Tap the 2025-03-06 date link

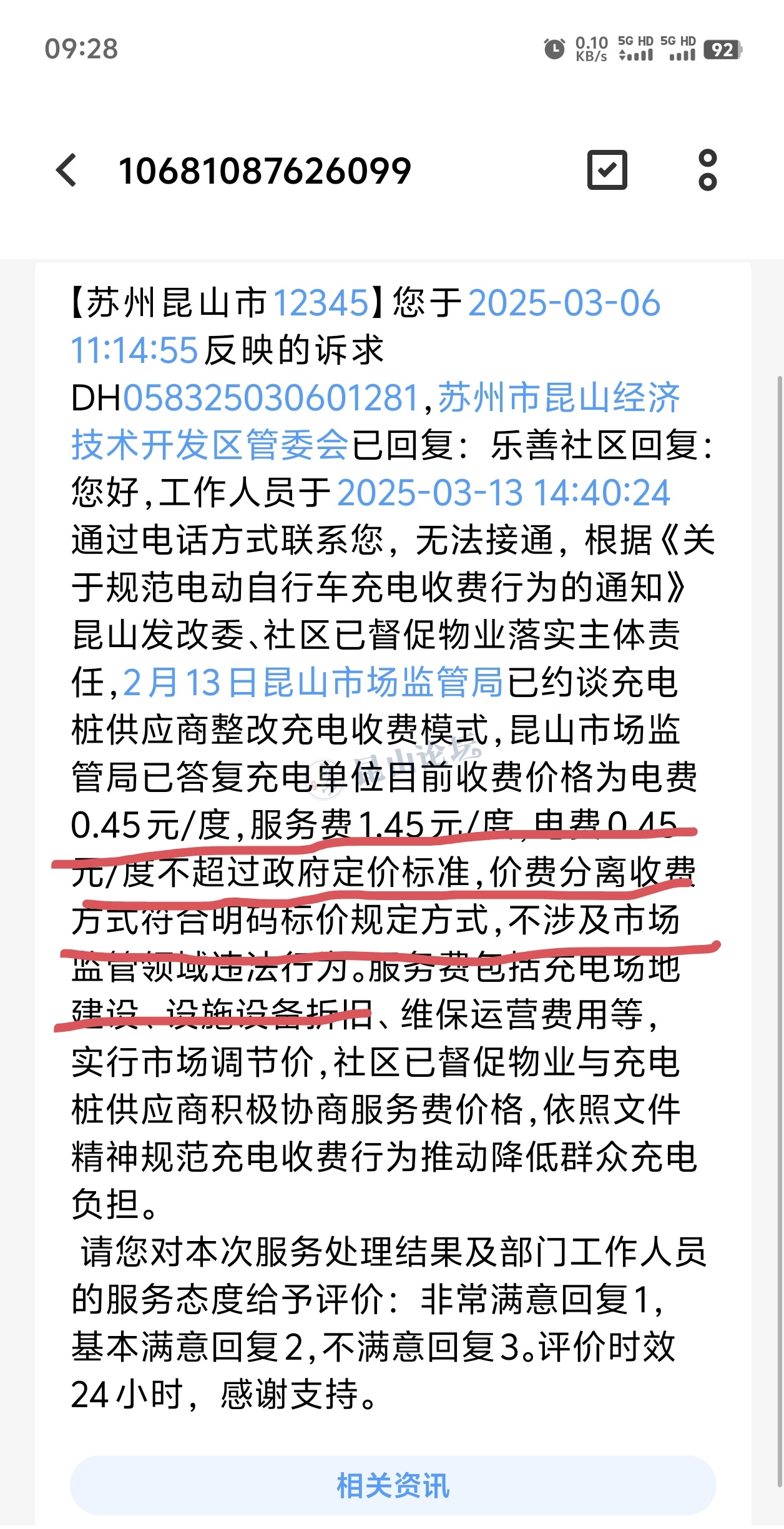pos(564,304)
